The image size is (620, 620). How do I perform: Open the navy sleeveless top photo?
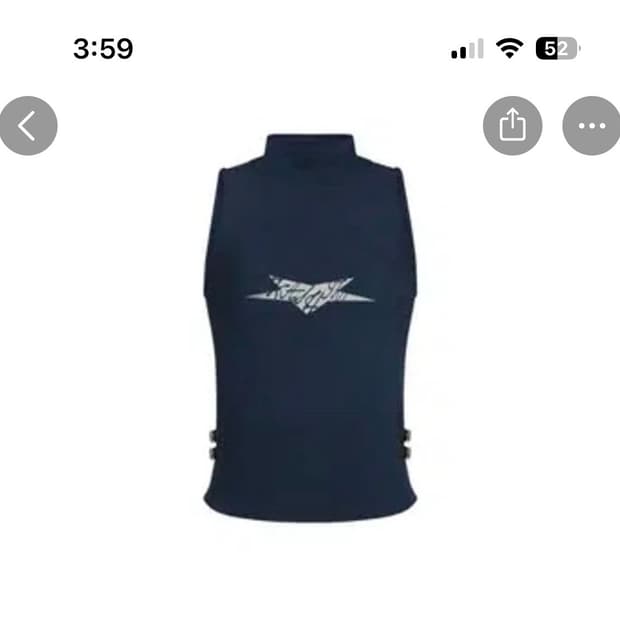310,328
